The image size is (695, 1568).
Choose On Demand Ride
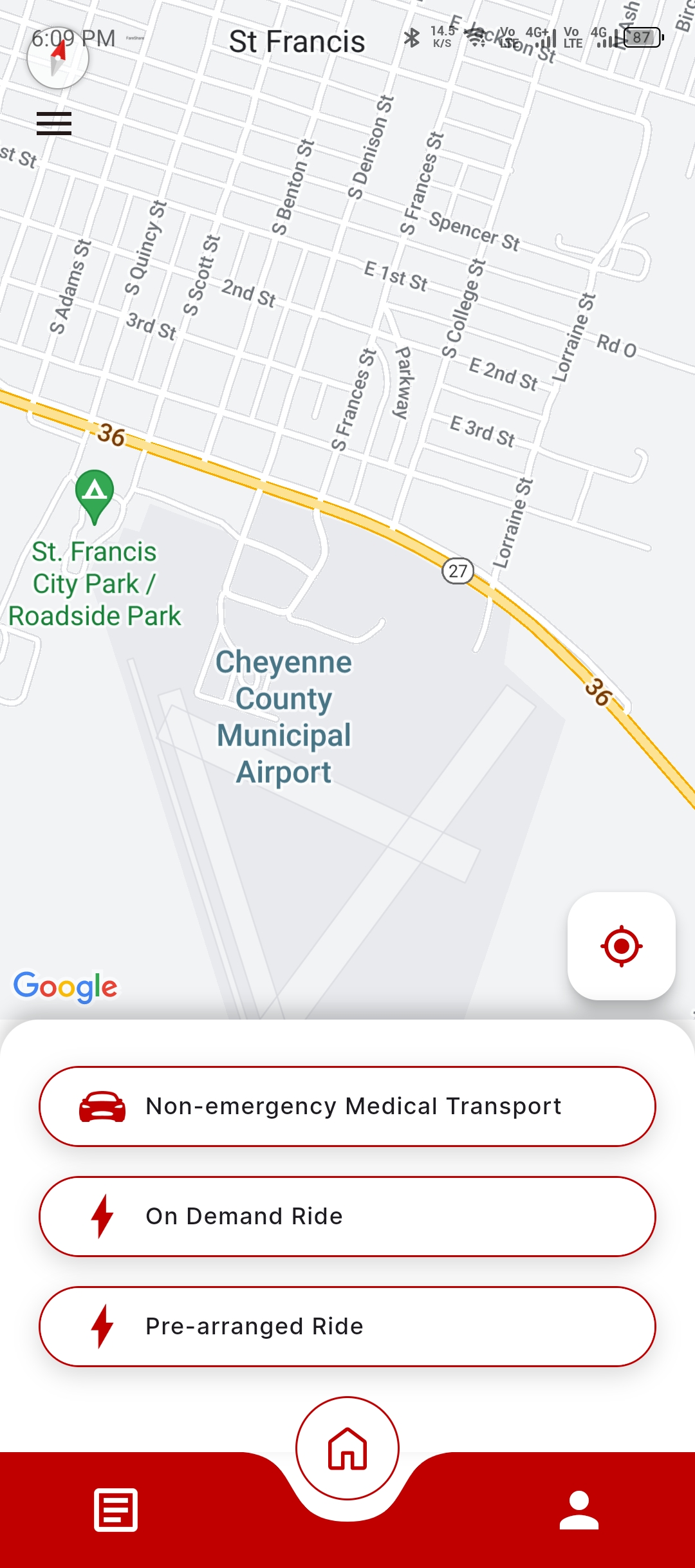point(347,1216)
